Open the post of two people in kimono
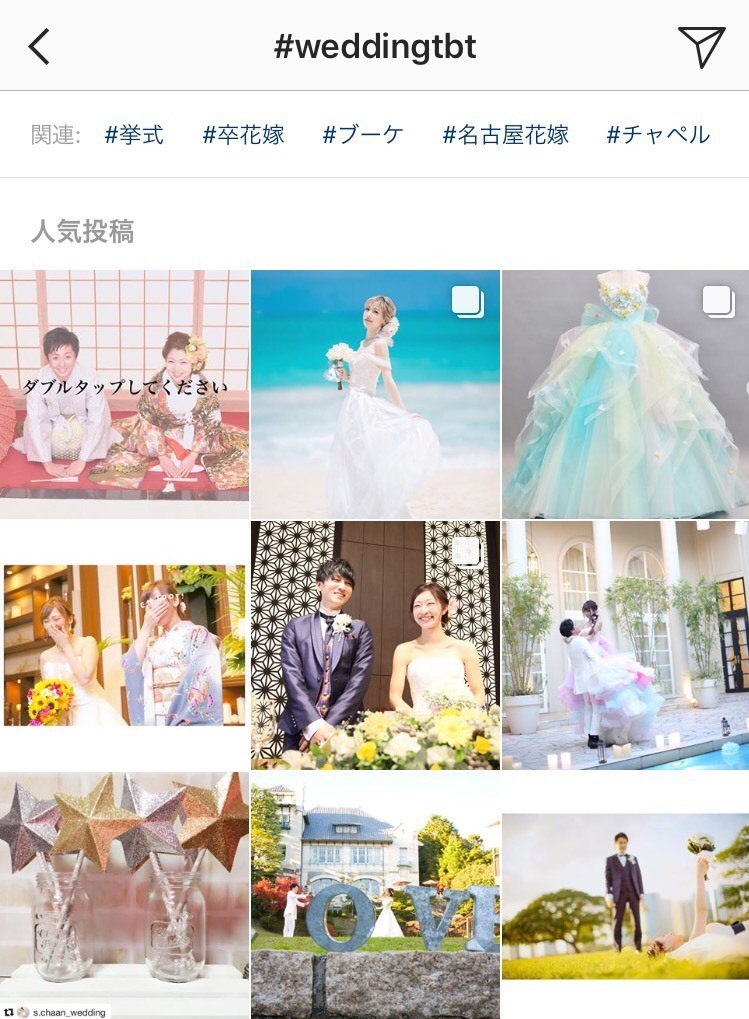 click(124, 394)
